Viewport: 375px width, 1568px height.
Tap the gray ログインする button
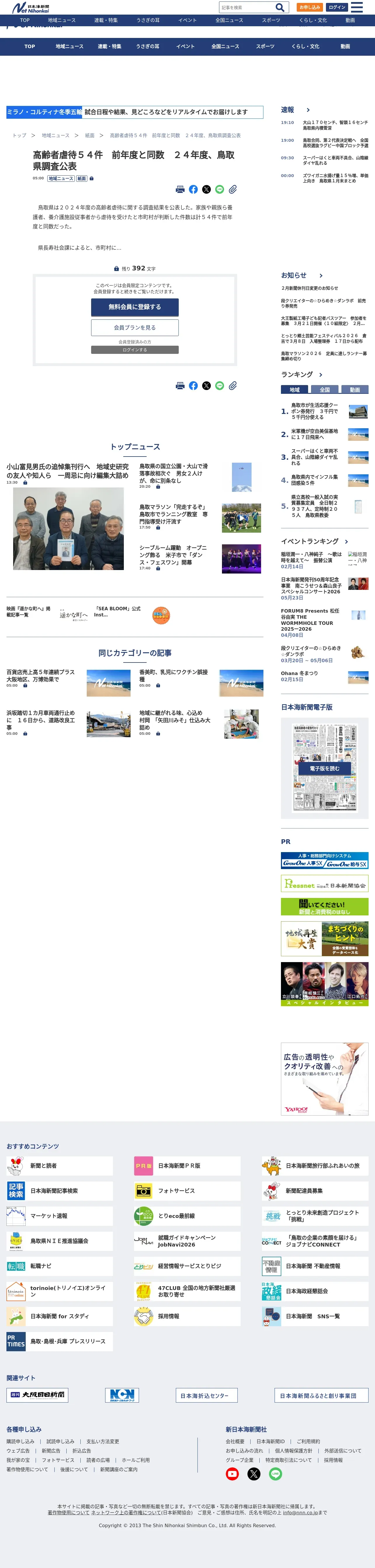click(135, 350)
